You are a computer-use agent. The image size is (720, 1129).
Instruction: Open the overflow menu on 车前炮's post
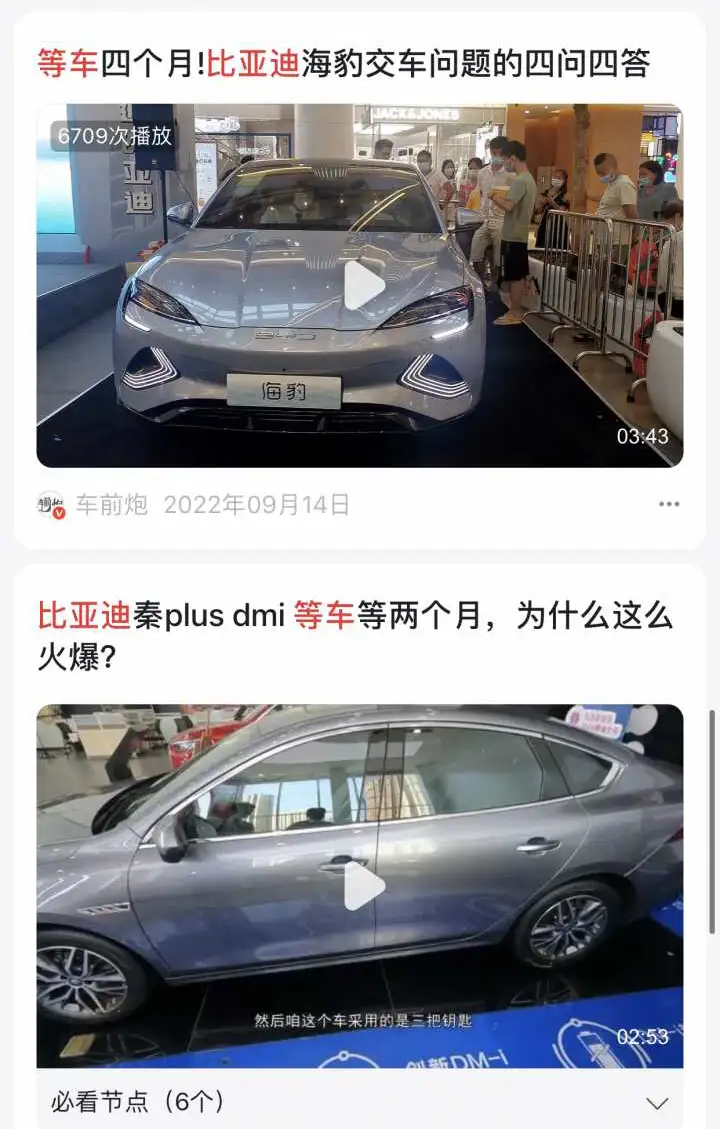pos(669,504)
